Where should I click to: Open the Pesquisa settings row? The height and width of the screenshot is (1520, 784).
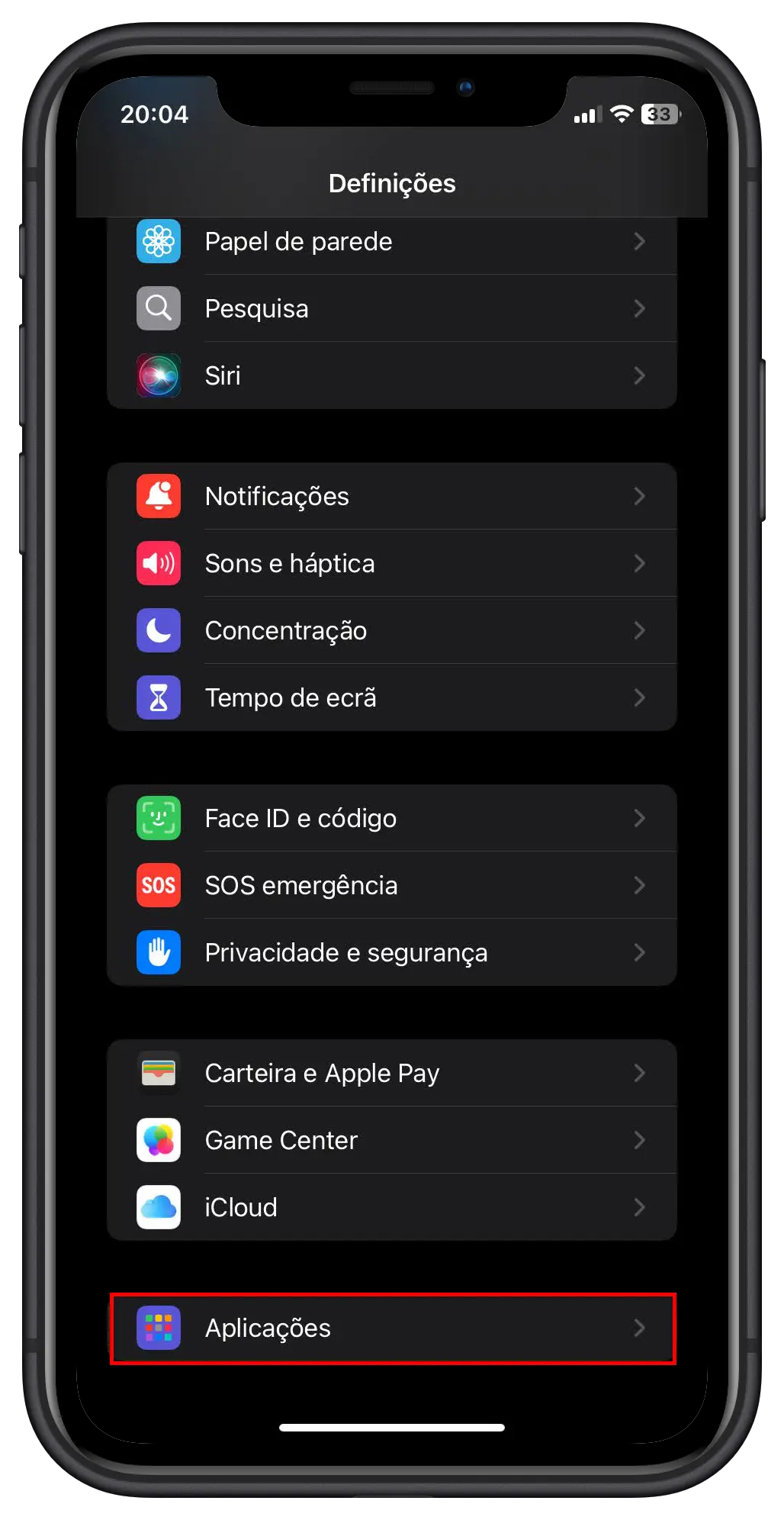coord(391,308)
